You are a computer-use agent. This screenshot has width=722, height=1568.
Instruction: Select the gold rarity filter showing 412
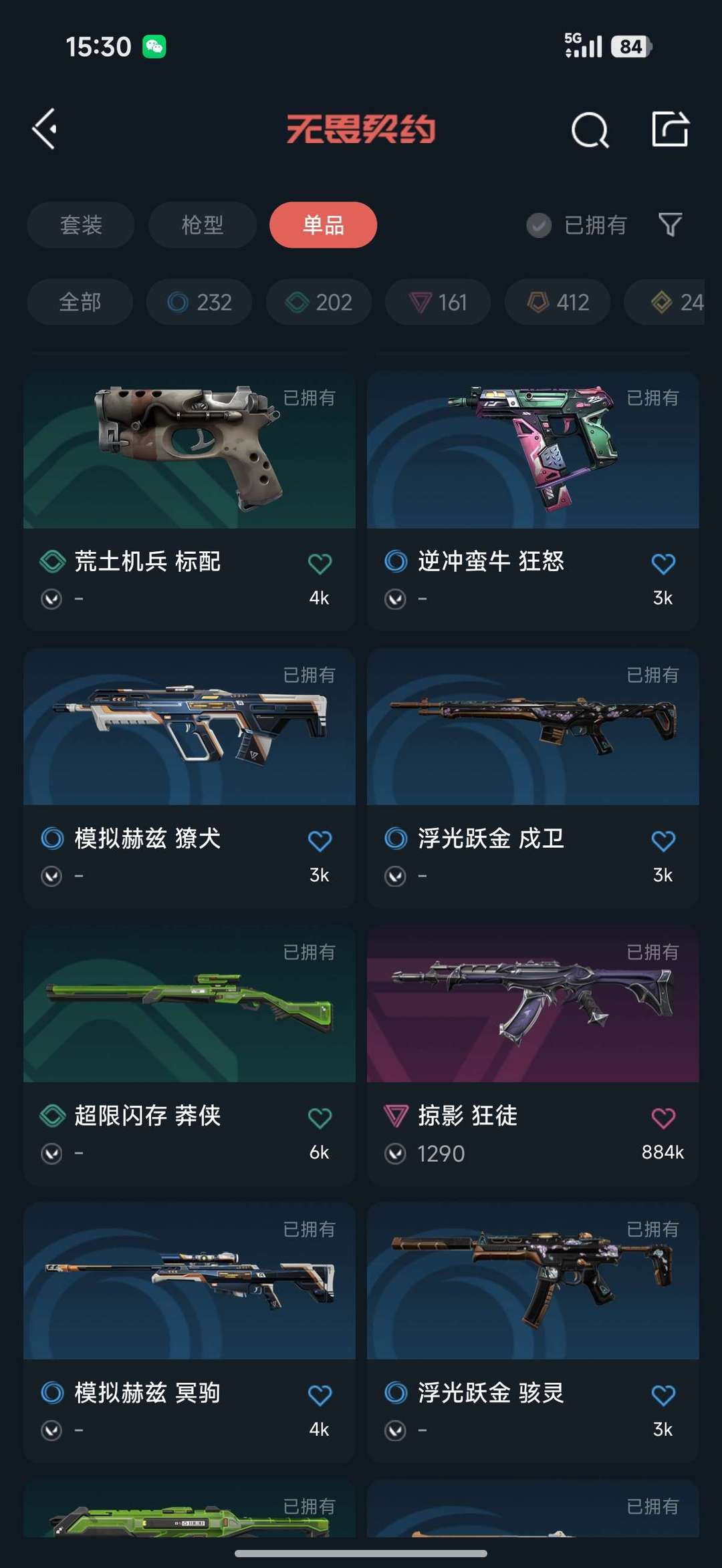[557, 302]
